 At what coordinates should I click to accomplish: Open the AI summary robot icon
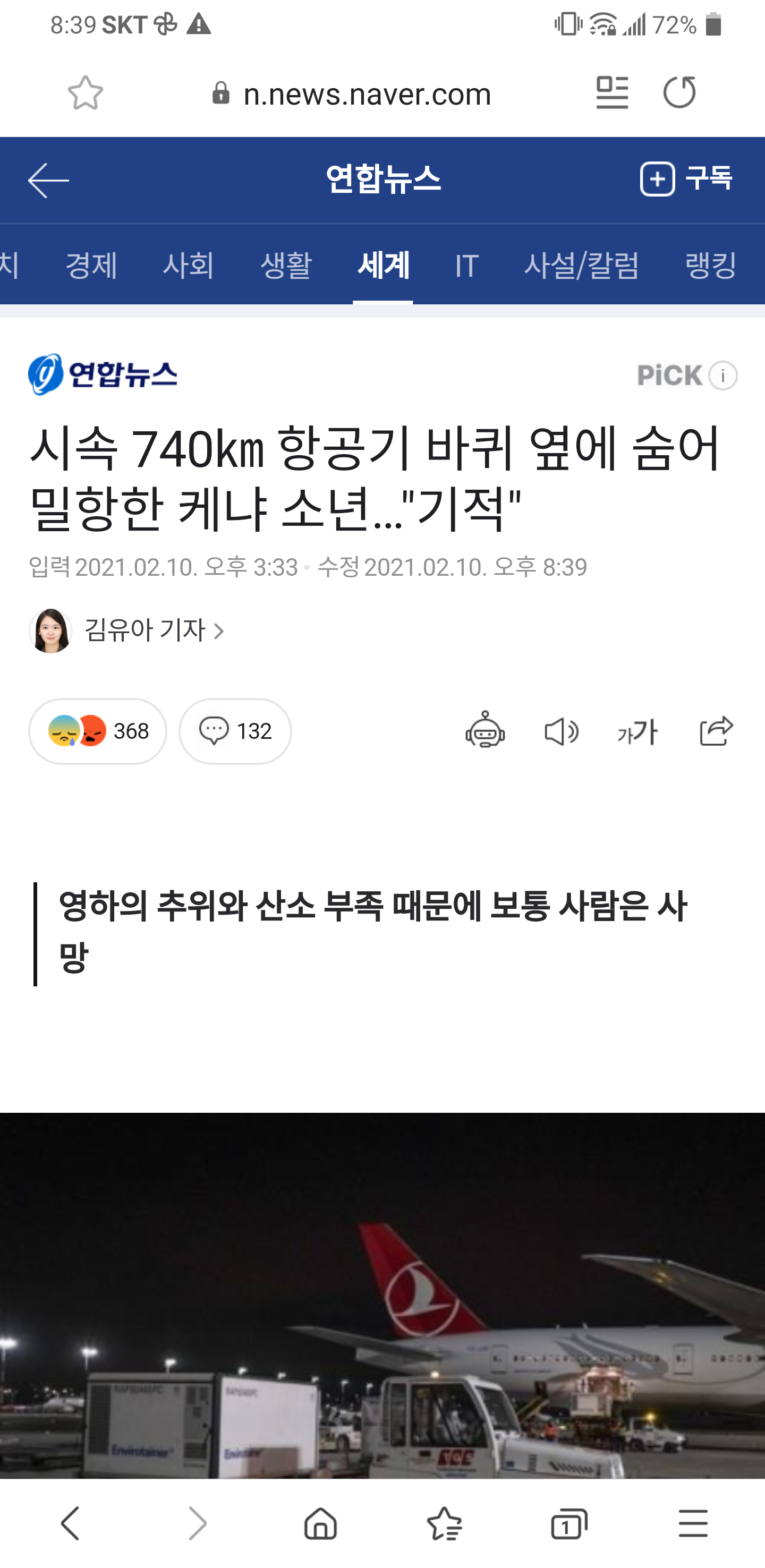[x=485, y=729]
